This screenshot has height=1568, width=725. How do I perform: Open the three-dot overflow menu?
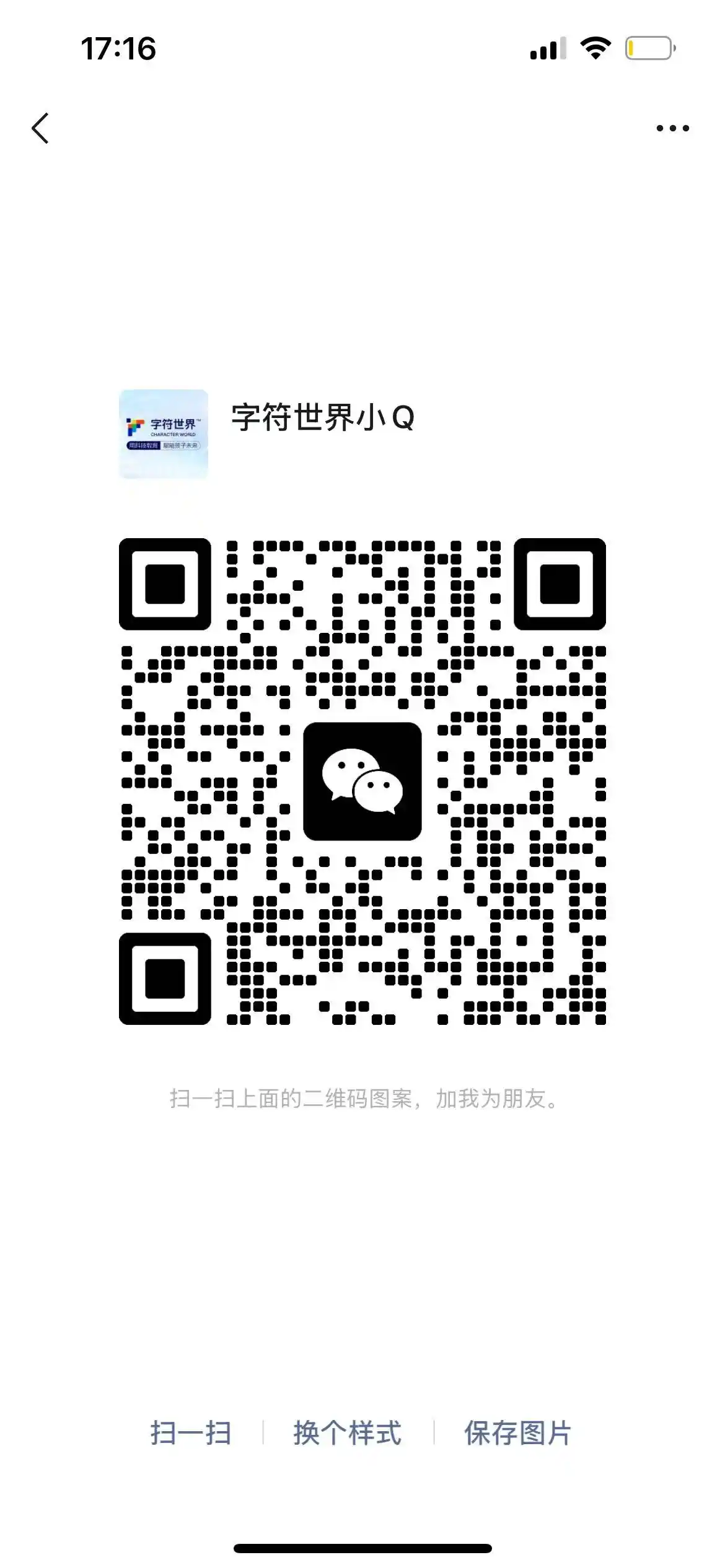(x=672, y=128)
